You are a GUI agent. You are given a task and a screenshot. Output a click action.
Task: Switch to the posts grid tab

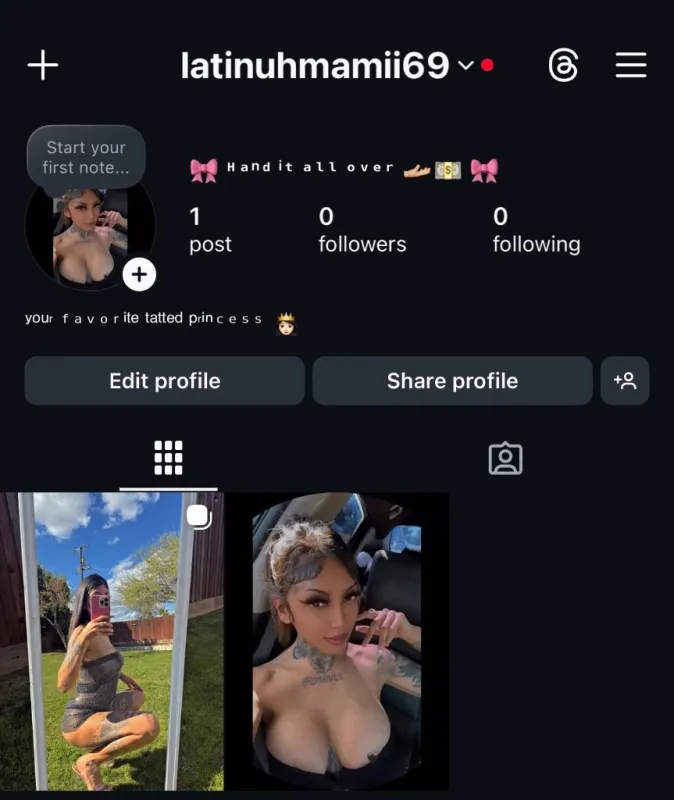pos(168,458)
